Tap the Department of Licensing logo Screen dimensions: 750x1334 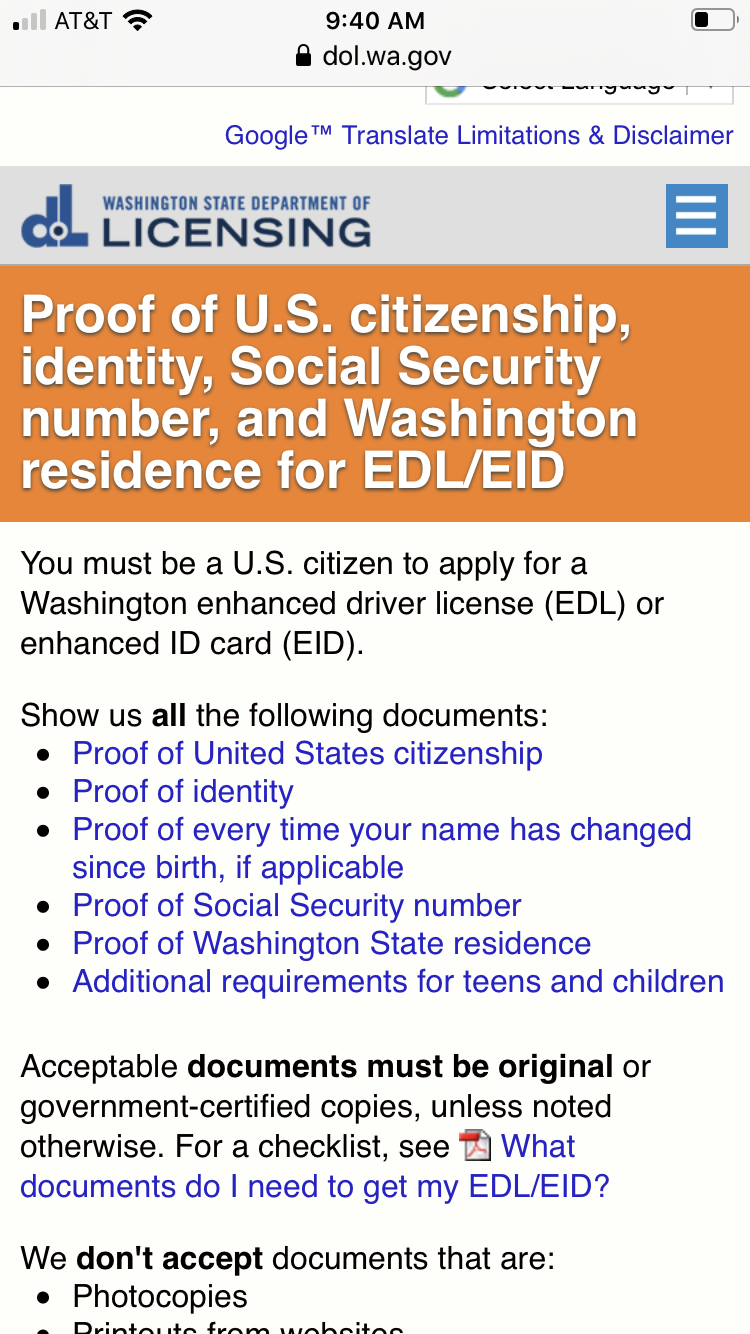pos(196,216)
